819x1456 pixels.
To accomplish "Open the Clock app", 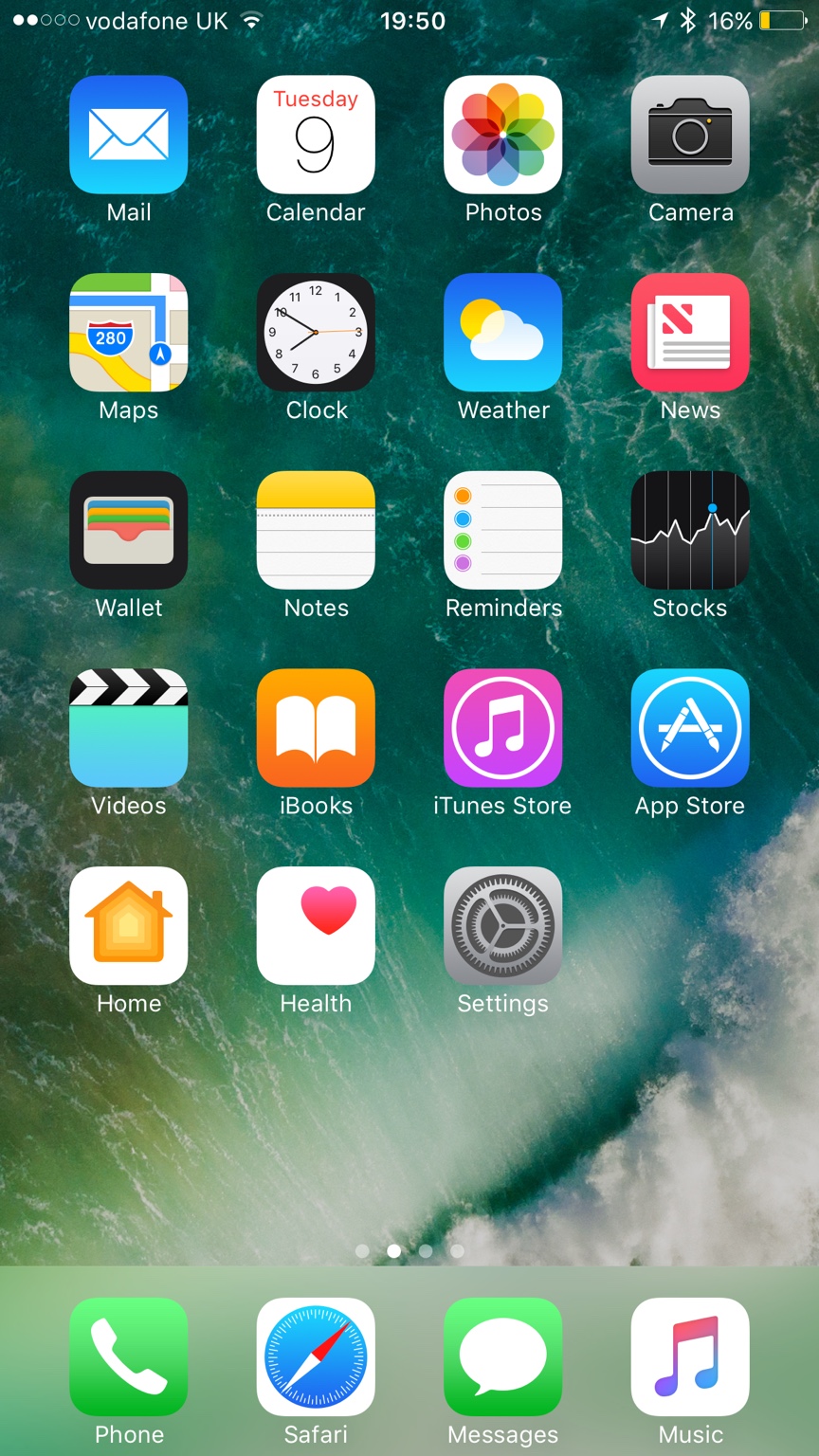I will [316, 333].
